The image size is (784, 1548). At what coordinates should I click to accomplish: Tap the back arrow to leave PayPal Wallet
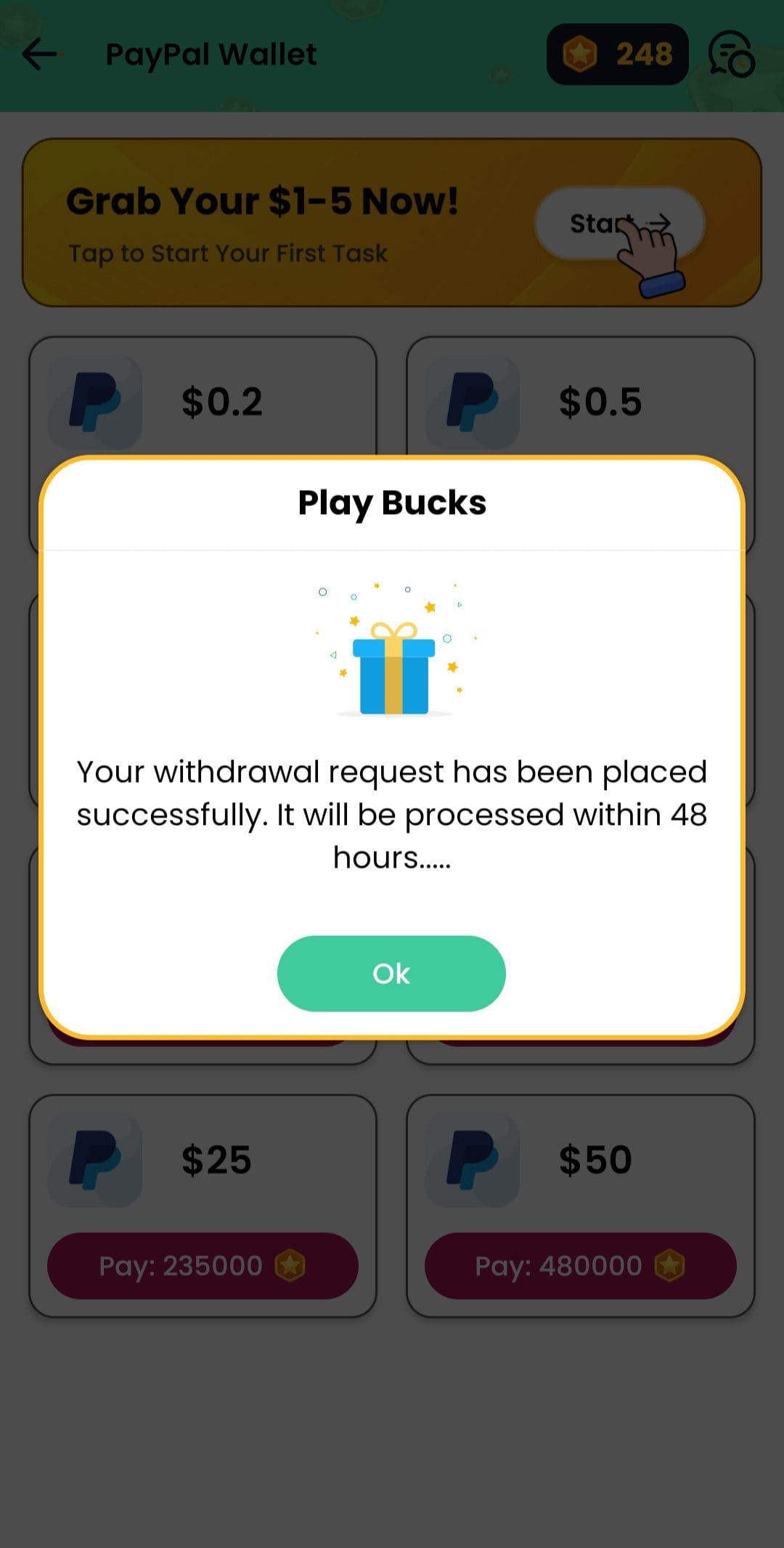[x=41, y=54]
